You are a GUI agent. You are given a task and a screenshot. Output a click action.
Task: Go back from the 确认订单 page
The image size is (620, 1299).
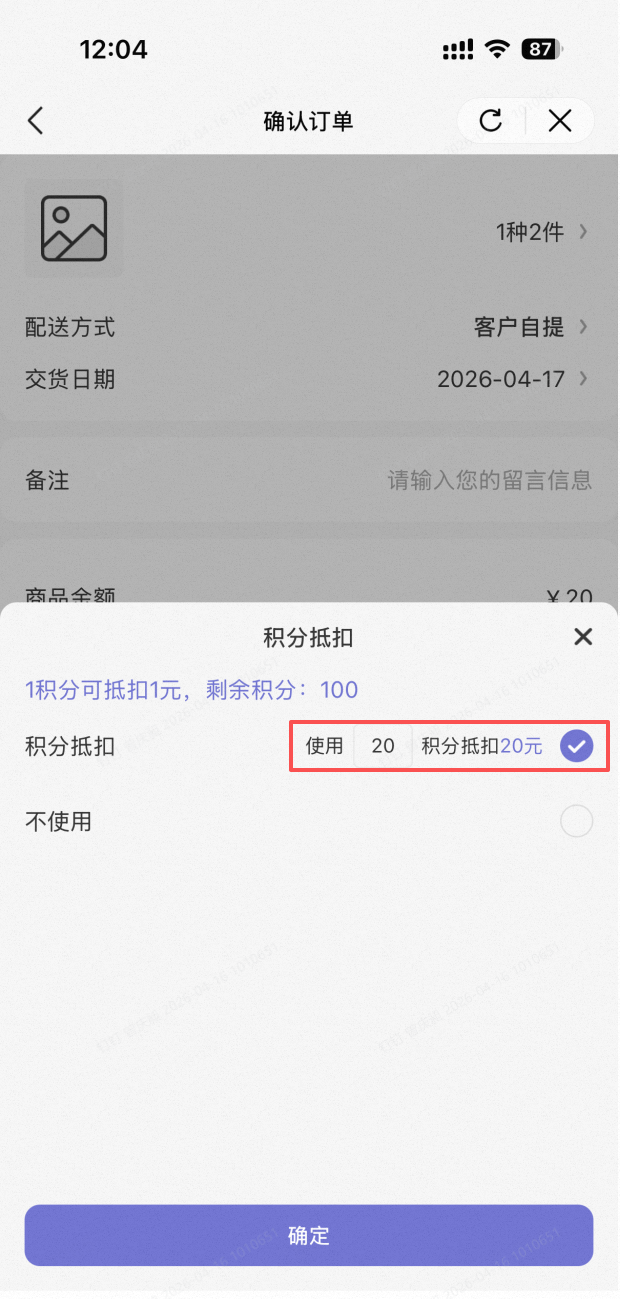(x=36, y=121)
